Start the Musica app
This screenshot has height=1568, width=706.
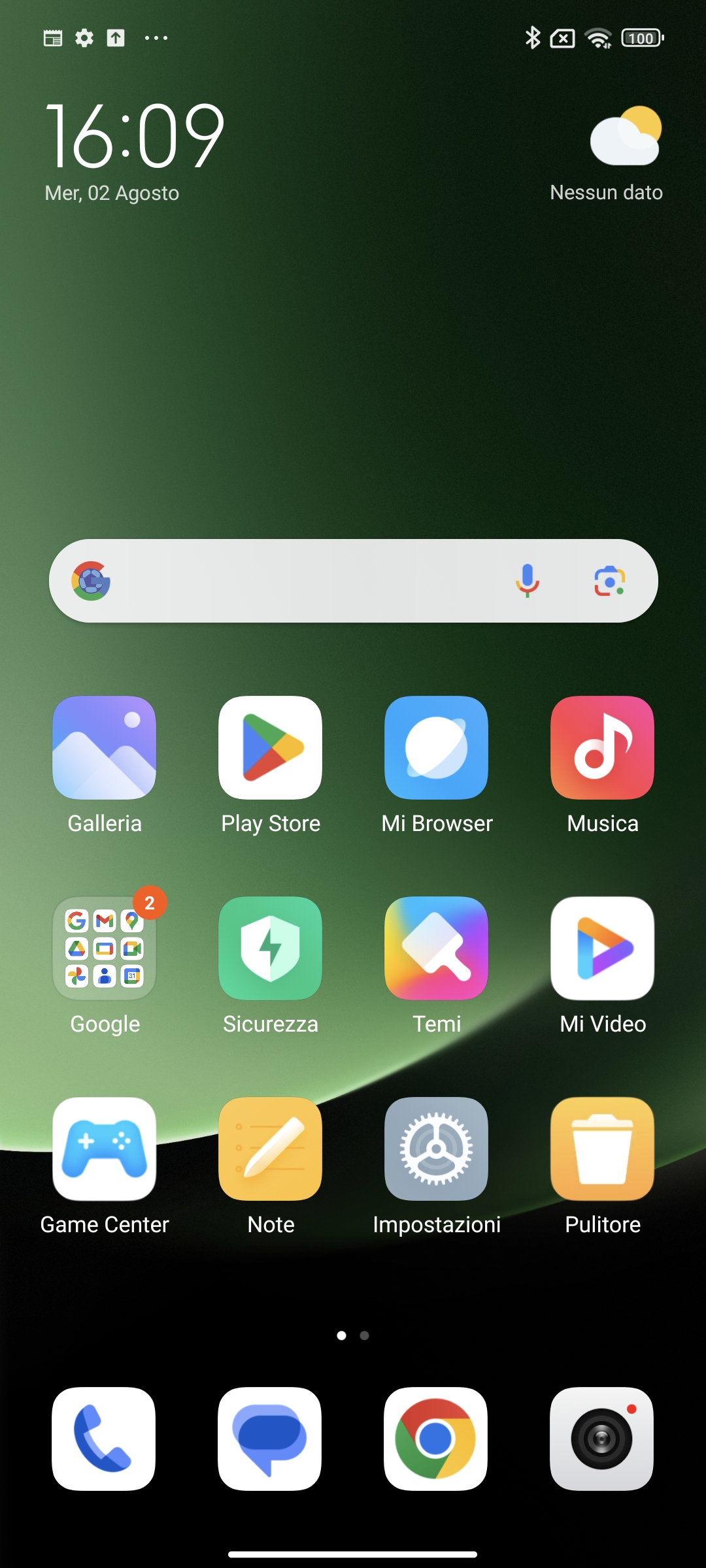602,747
